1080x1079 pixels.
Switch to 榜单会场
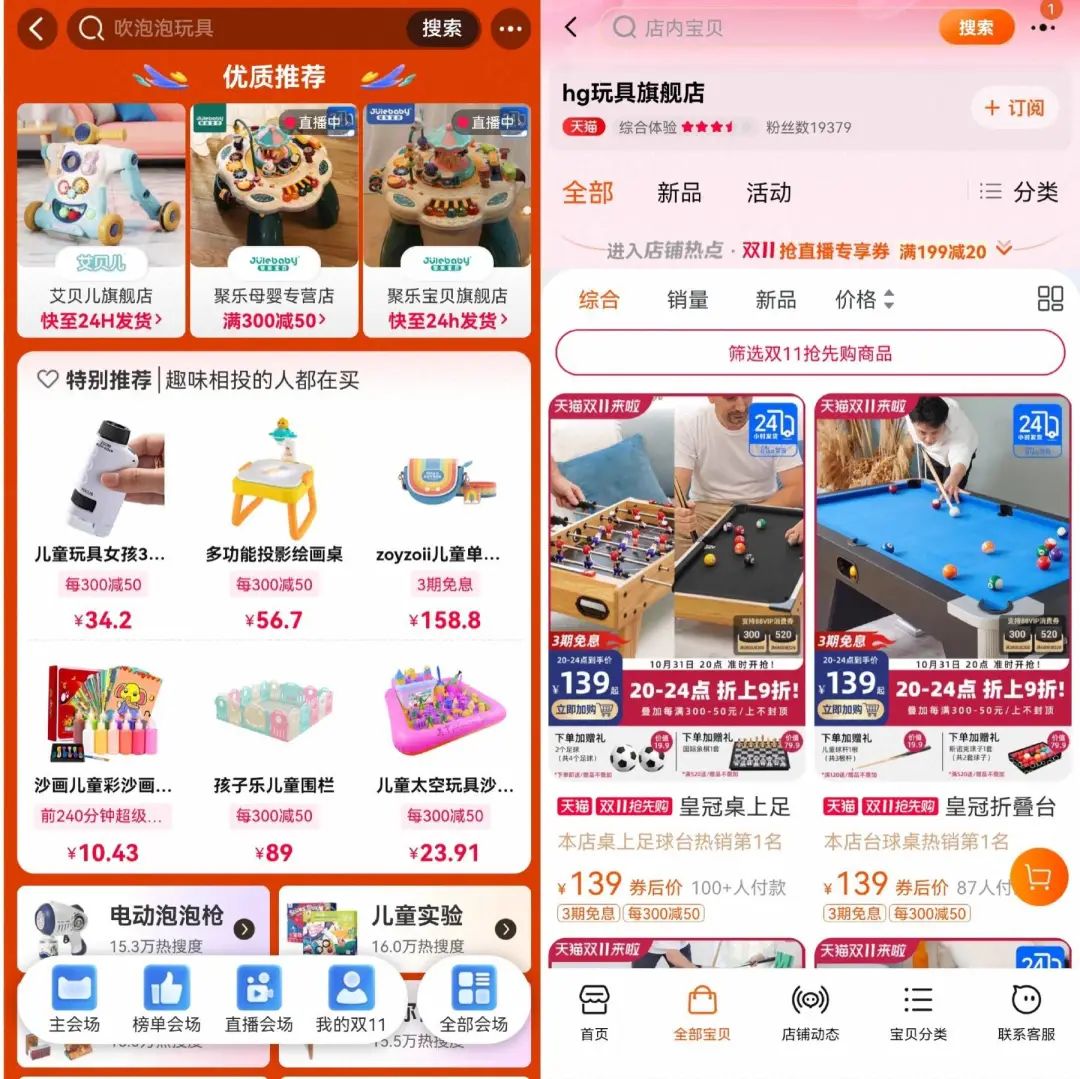click(167, 999)
